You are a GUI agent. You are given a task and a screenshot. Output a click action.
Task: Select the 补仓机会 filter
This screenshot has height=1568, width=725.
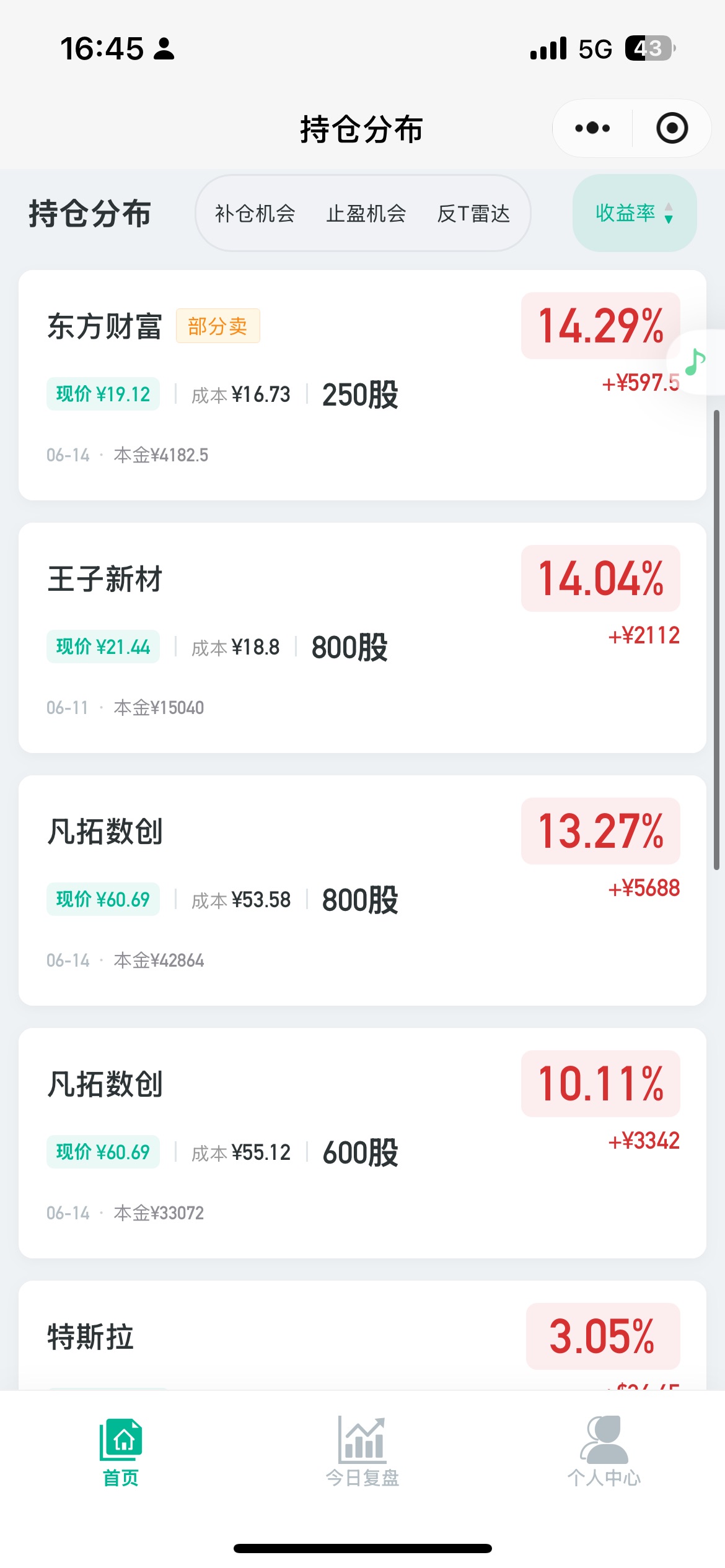255,214
